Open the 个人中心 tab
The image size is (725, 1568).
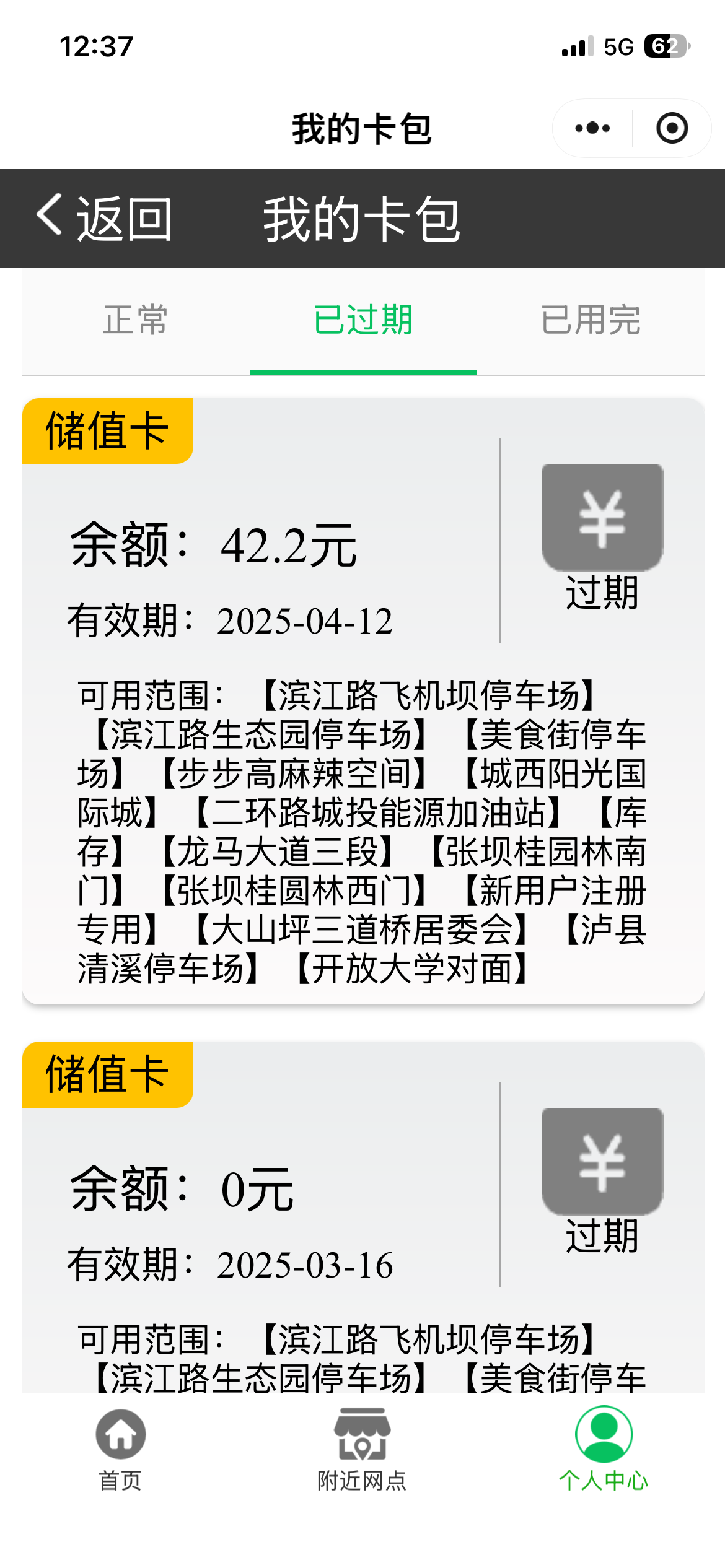(x=604, y=1449)
